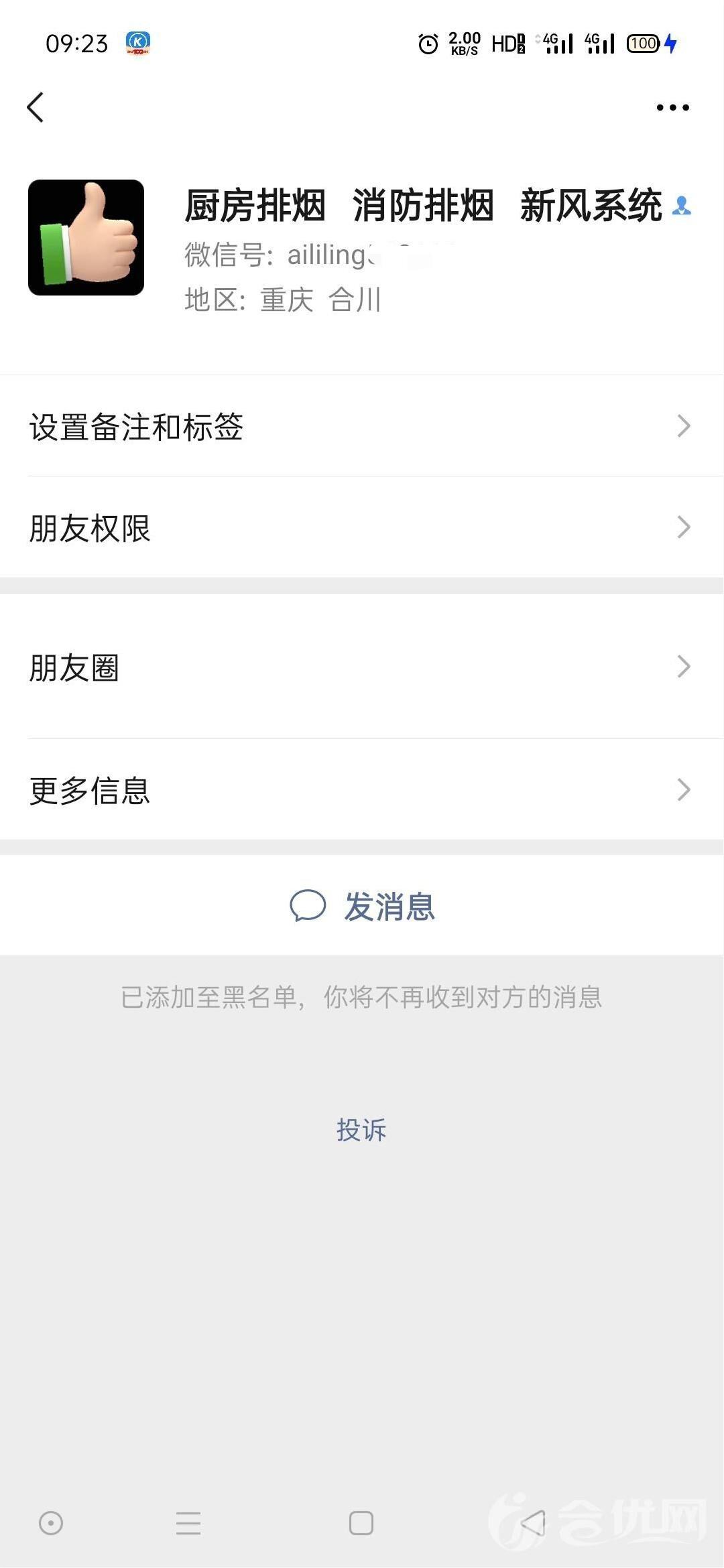Viewport: 724px width, 1568px height.
Task: Open 朋友权限 from the profile menu
Action: (90, 529)
